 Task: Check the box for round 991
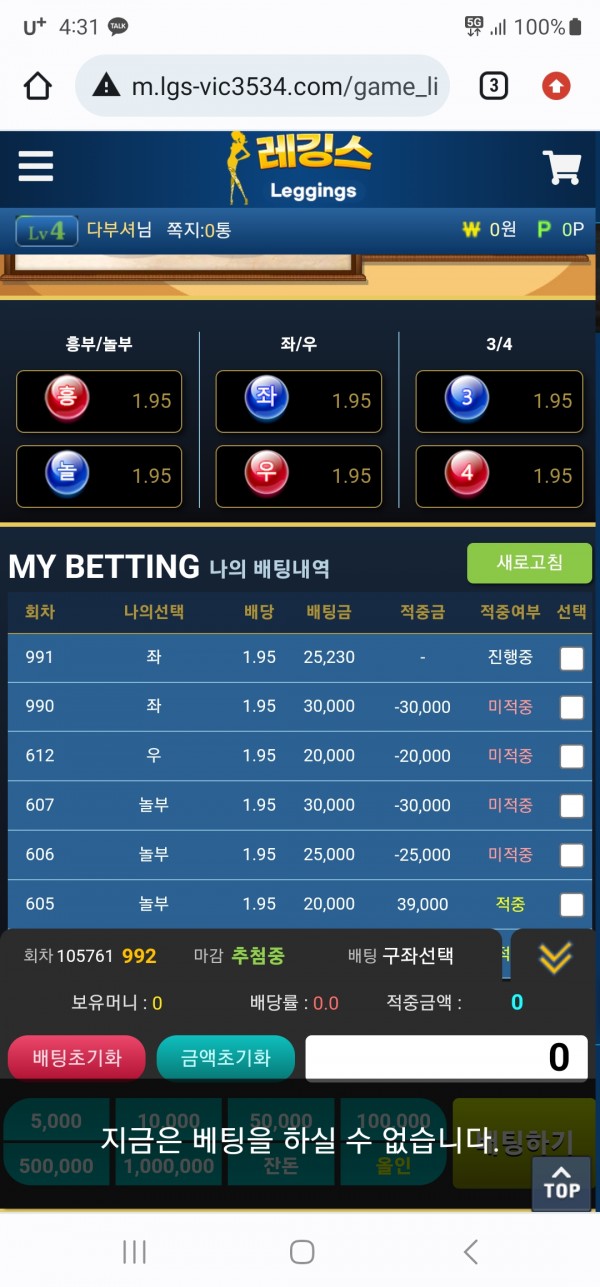[x=571, y=658]
